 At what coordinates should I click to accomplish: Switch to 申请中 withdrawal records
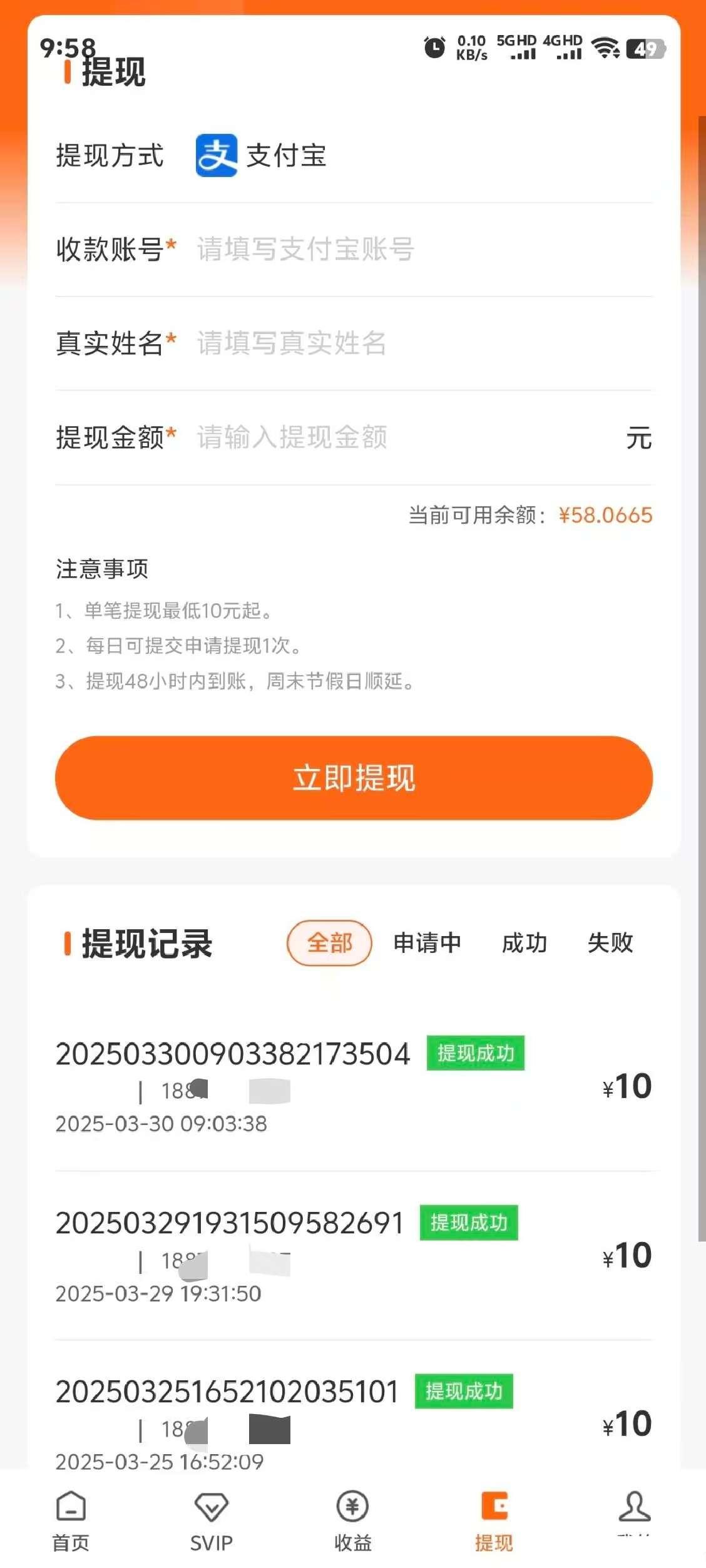coord(427,942)
